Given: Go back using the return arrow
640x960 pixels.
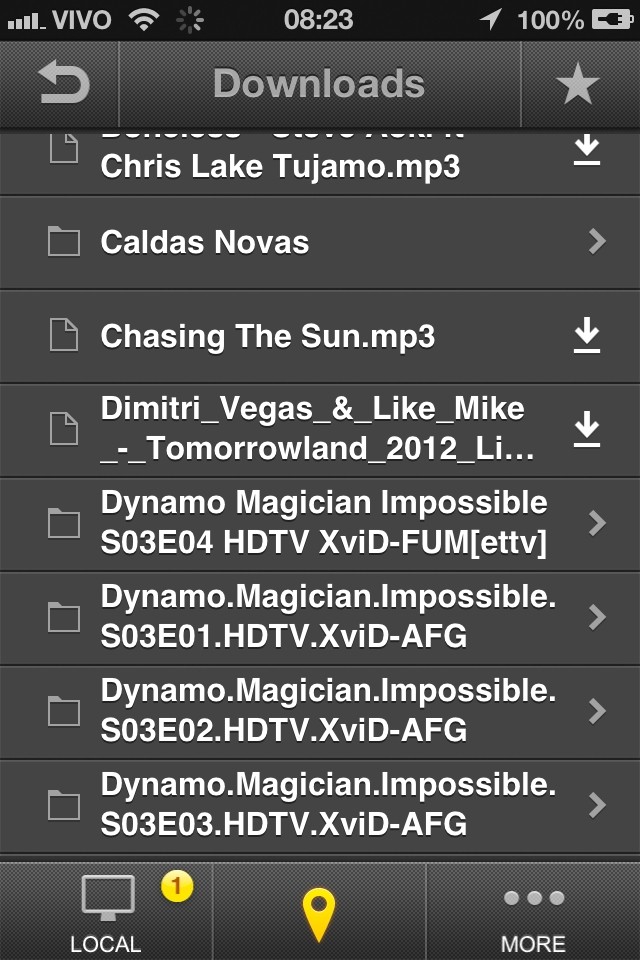Looking at the screenshot, I should point(62,84).
